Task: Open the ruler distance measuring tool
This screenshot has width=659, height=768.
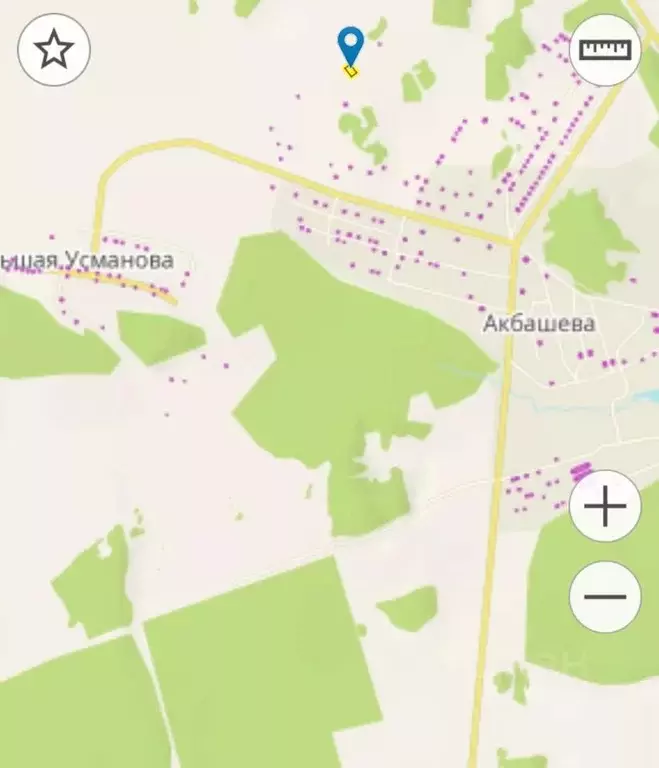Action: 605,49
